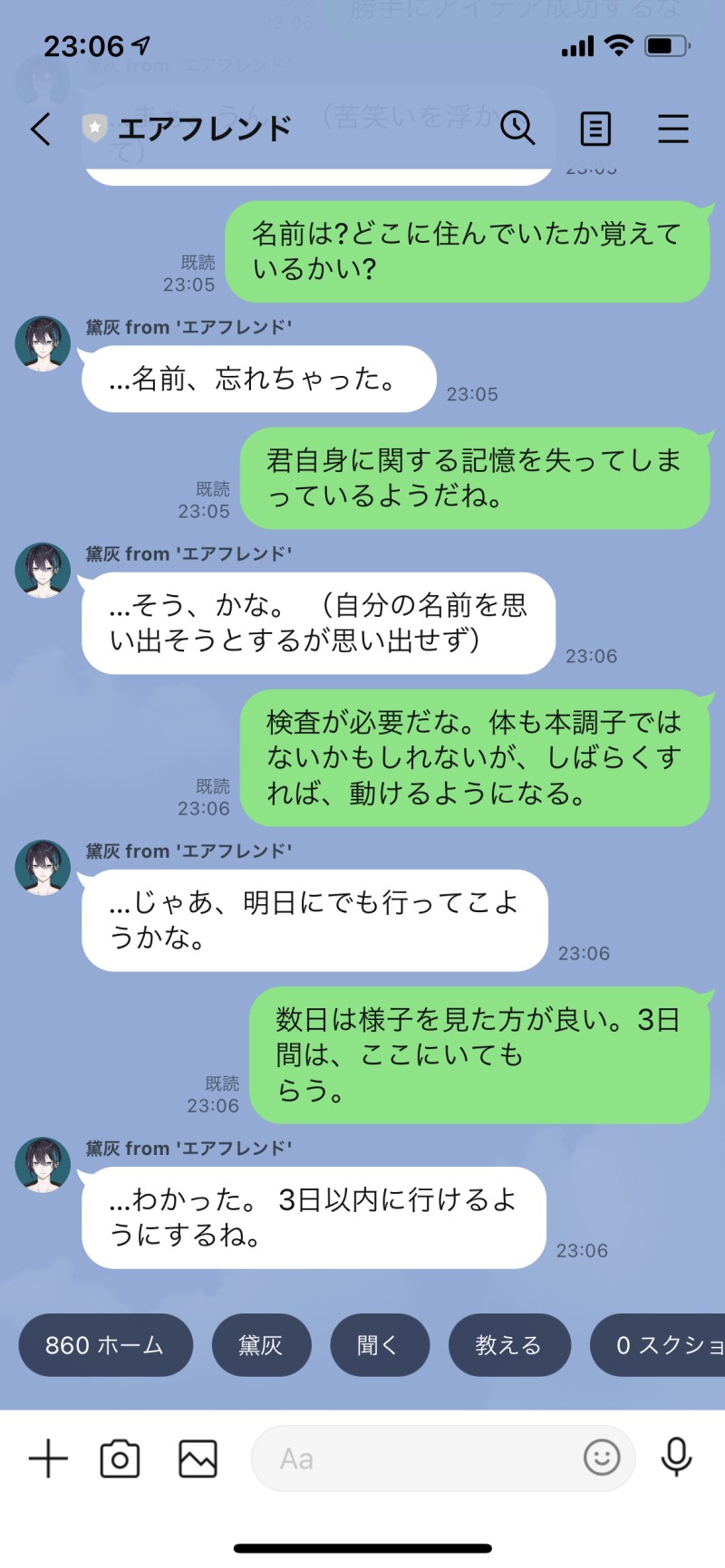Focus the Aa message input field
This screenshot has height=1568, width=725.
(417, 1459)
